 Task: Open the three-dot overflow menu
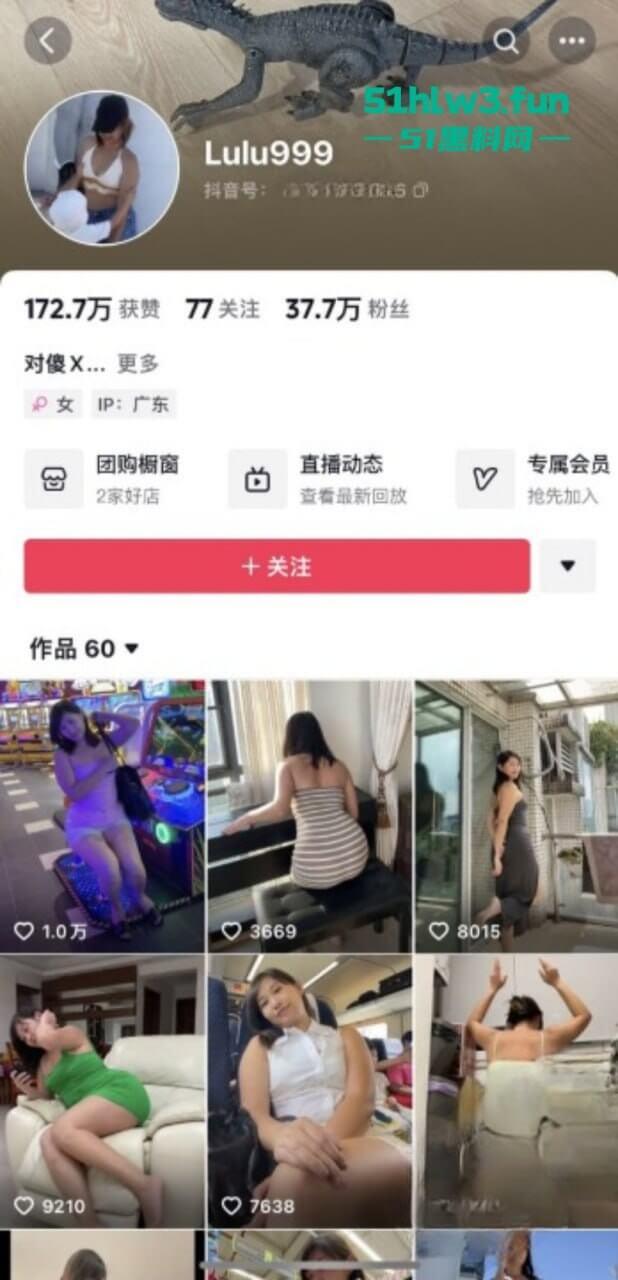click(x=572, y=41)
